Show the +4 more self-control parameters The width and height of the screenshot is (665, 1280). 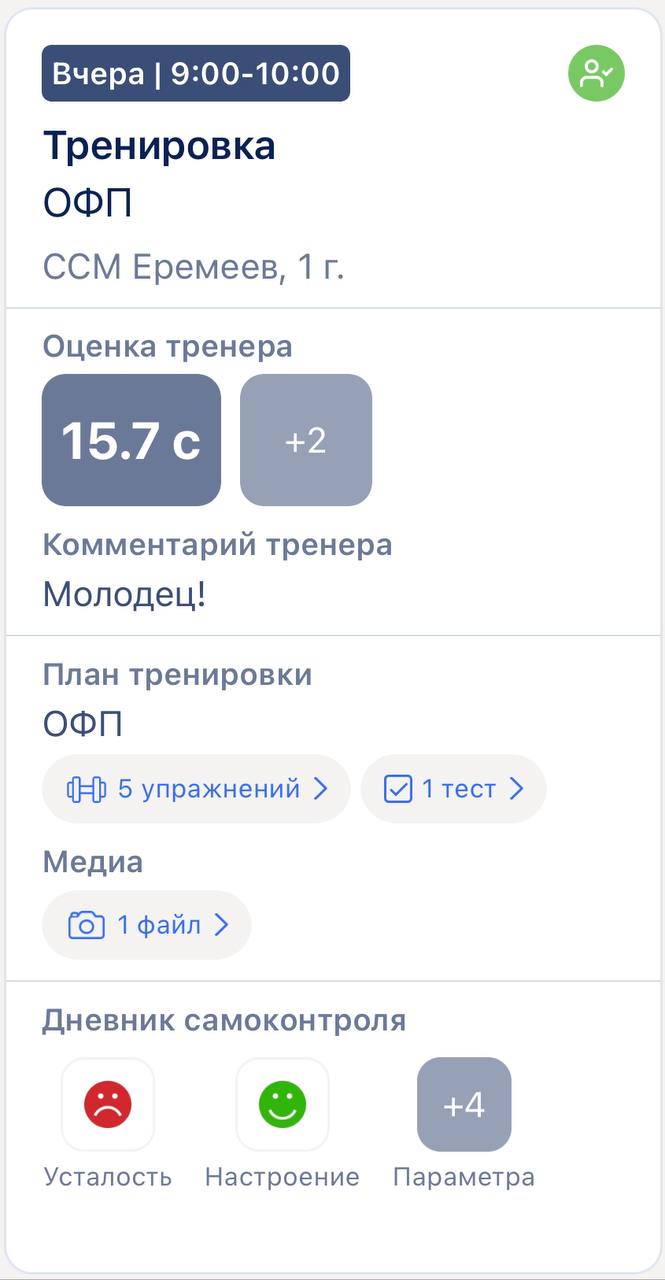(x=464, y=1104)
